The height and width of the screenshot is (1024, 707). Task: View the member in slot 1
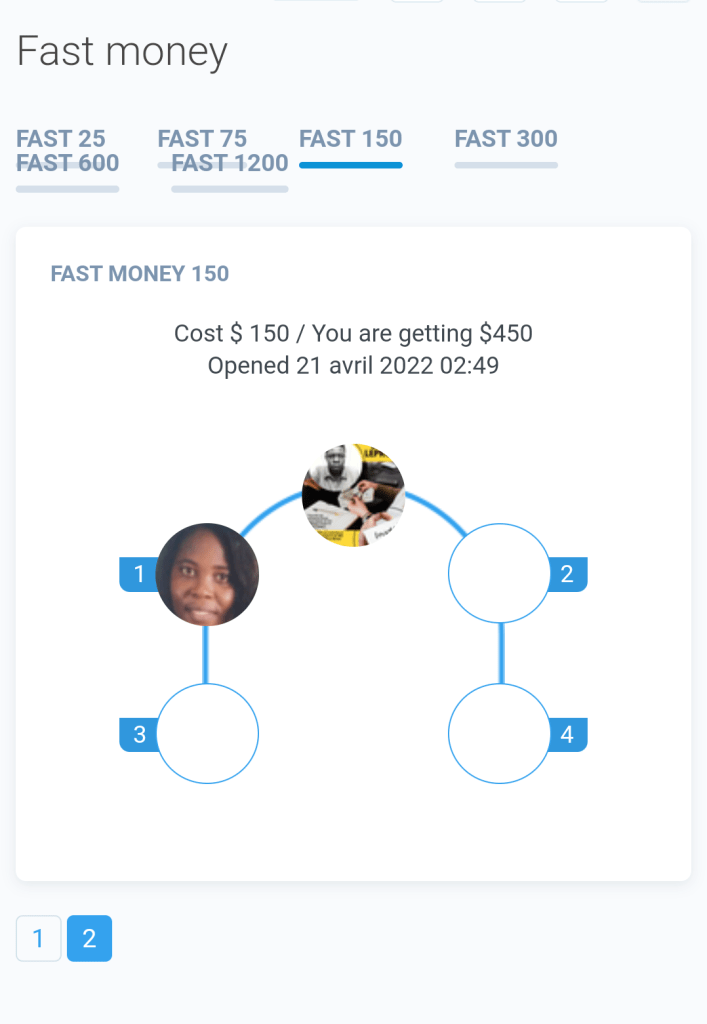point(207,575)
